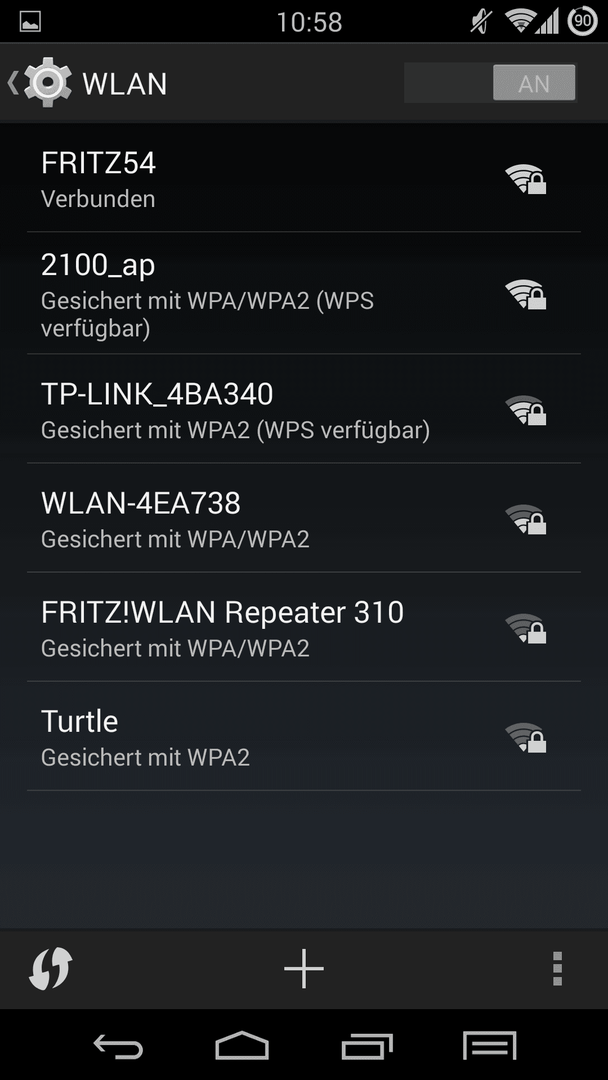Select the 2100_ap network
Viewport: 608px width, 1080px height.
pos(304,293)
